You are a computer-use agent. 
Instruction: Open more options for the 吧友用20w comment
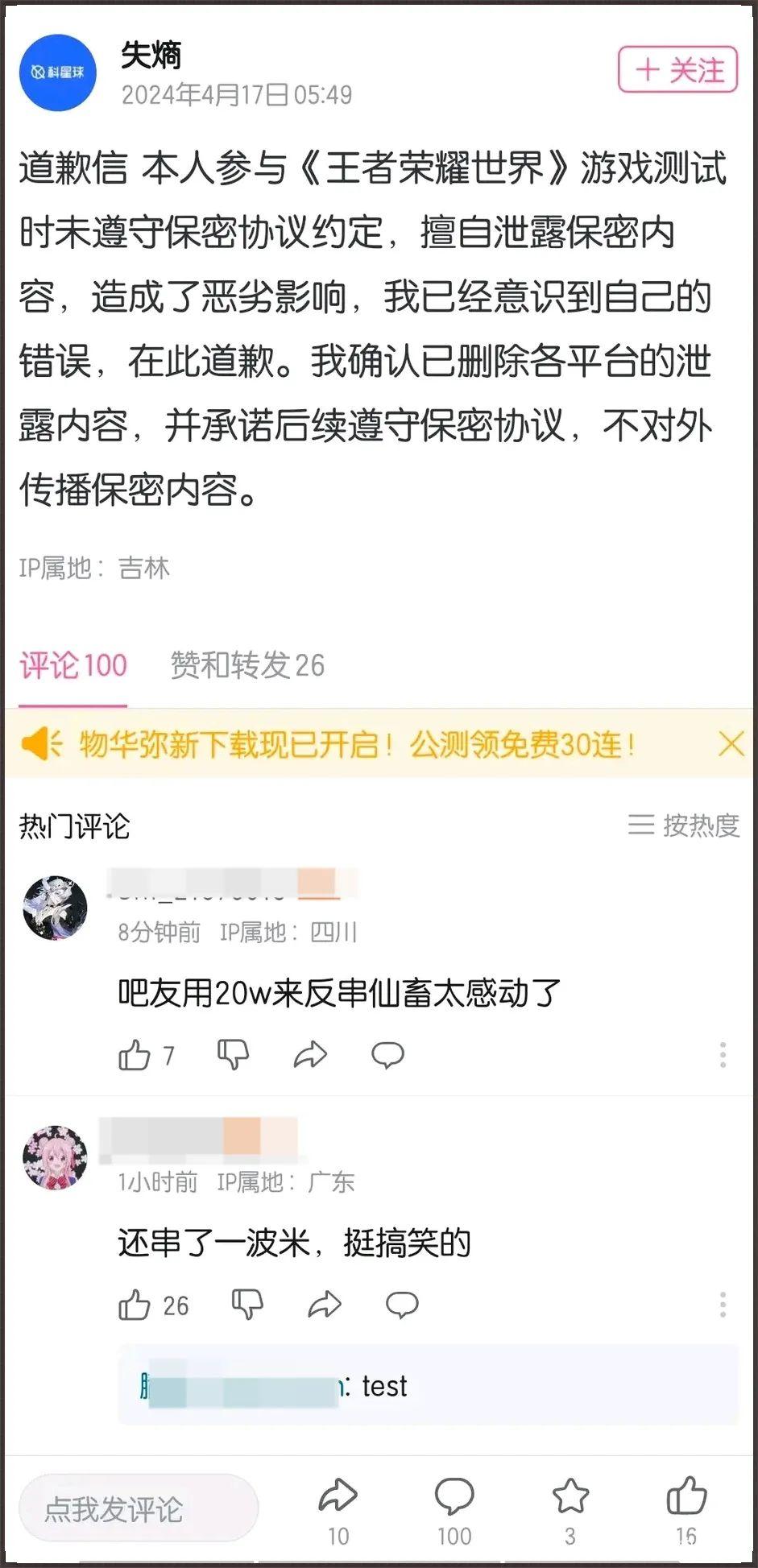coord(723,1054)
